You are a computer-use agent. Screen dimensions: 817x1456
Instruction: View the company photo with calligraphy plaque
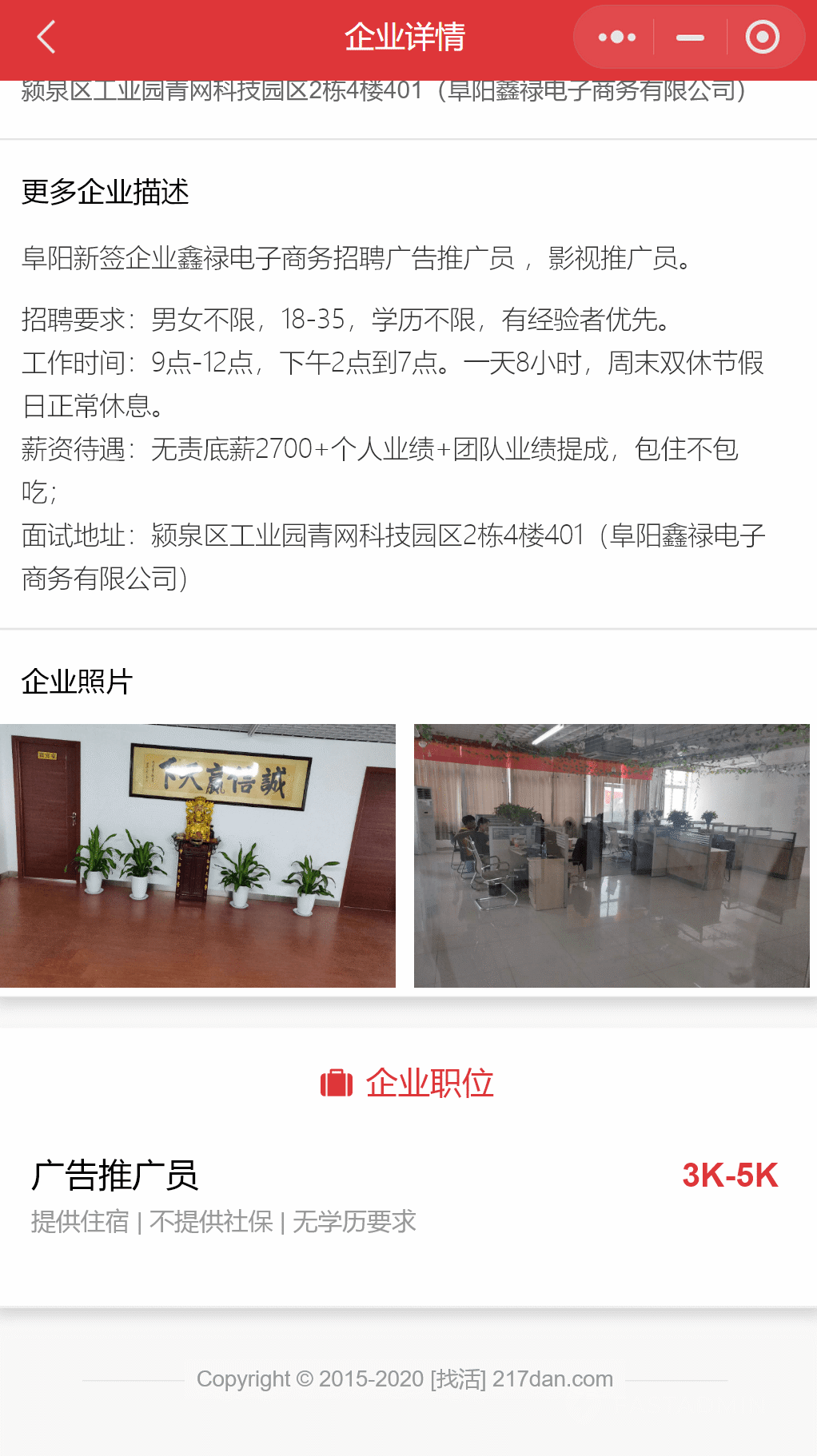pyautogui.click(x=197, y=855)
